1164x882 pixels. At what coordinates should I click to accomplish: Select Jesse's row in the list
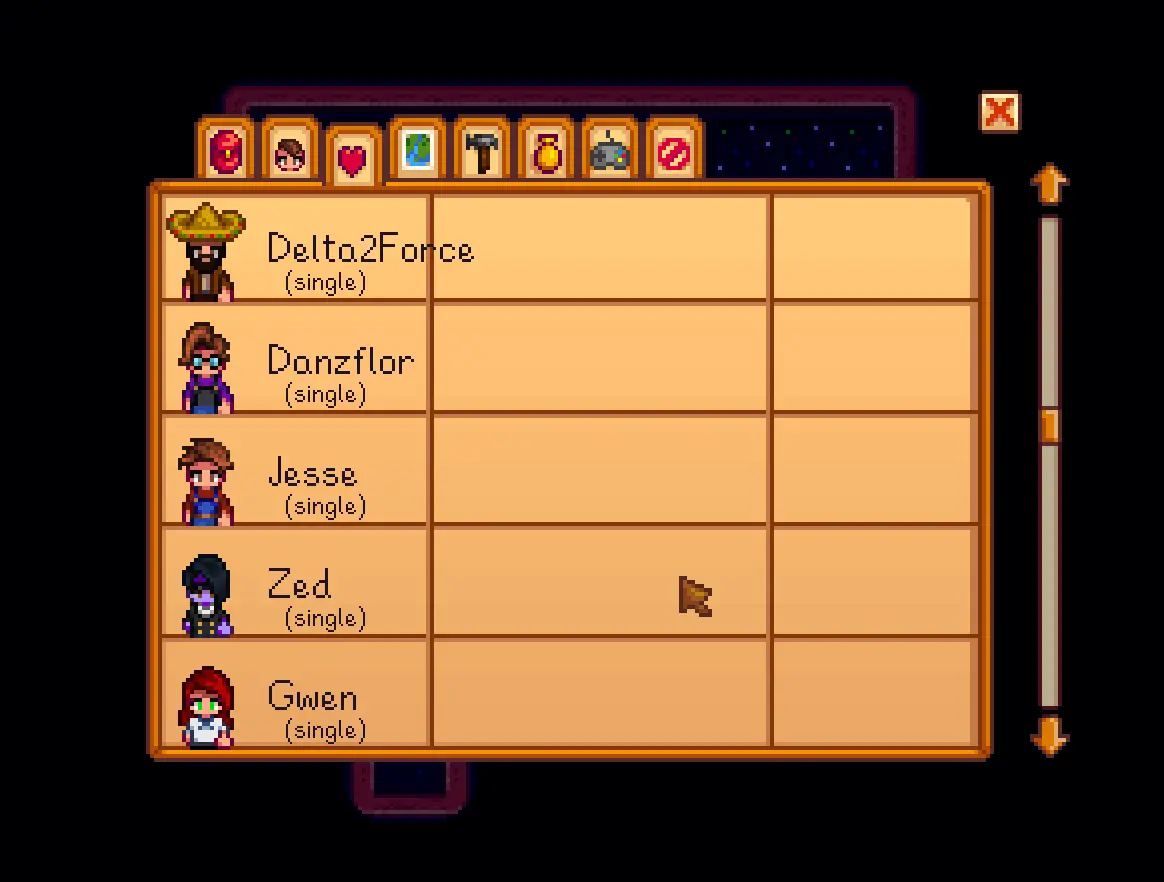pos(569,469)
